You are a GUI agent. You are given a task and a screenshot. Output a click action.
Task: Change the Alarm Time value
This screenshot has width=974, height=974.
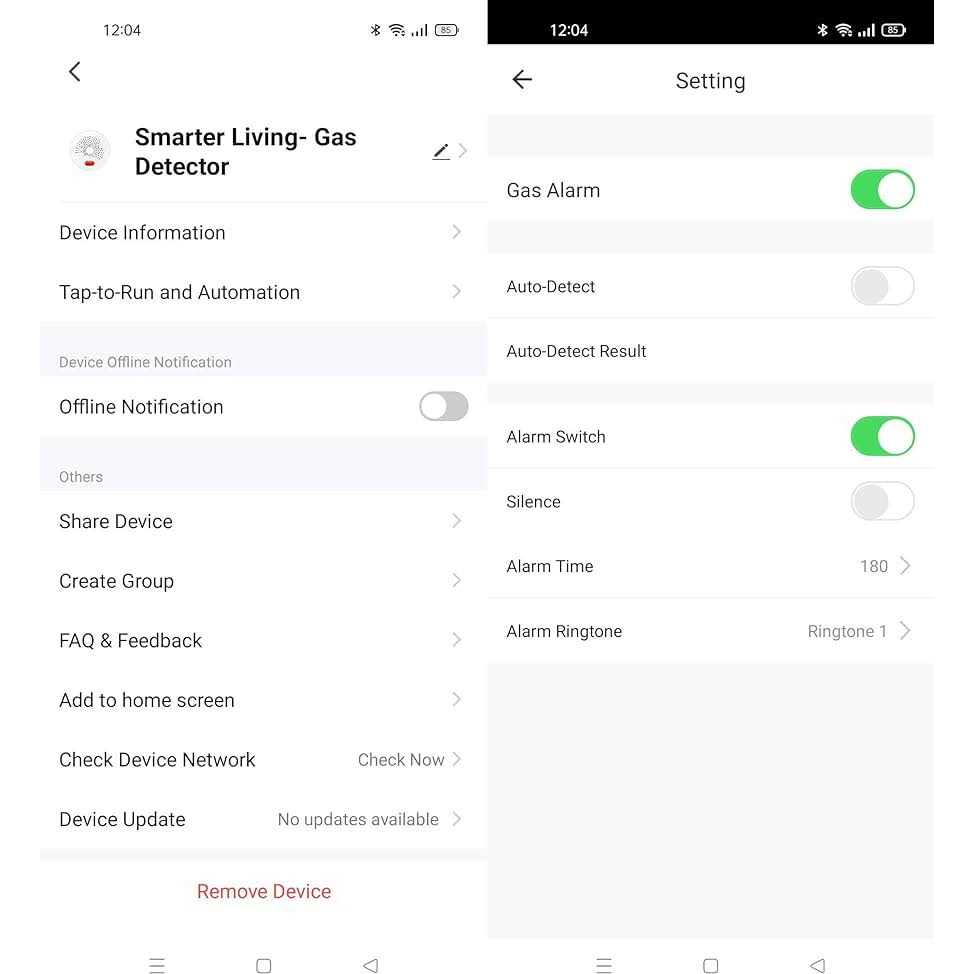point(884,566)
